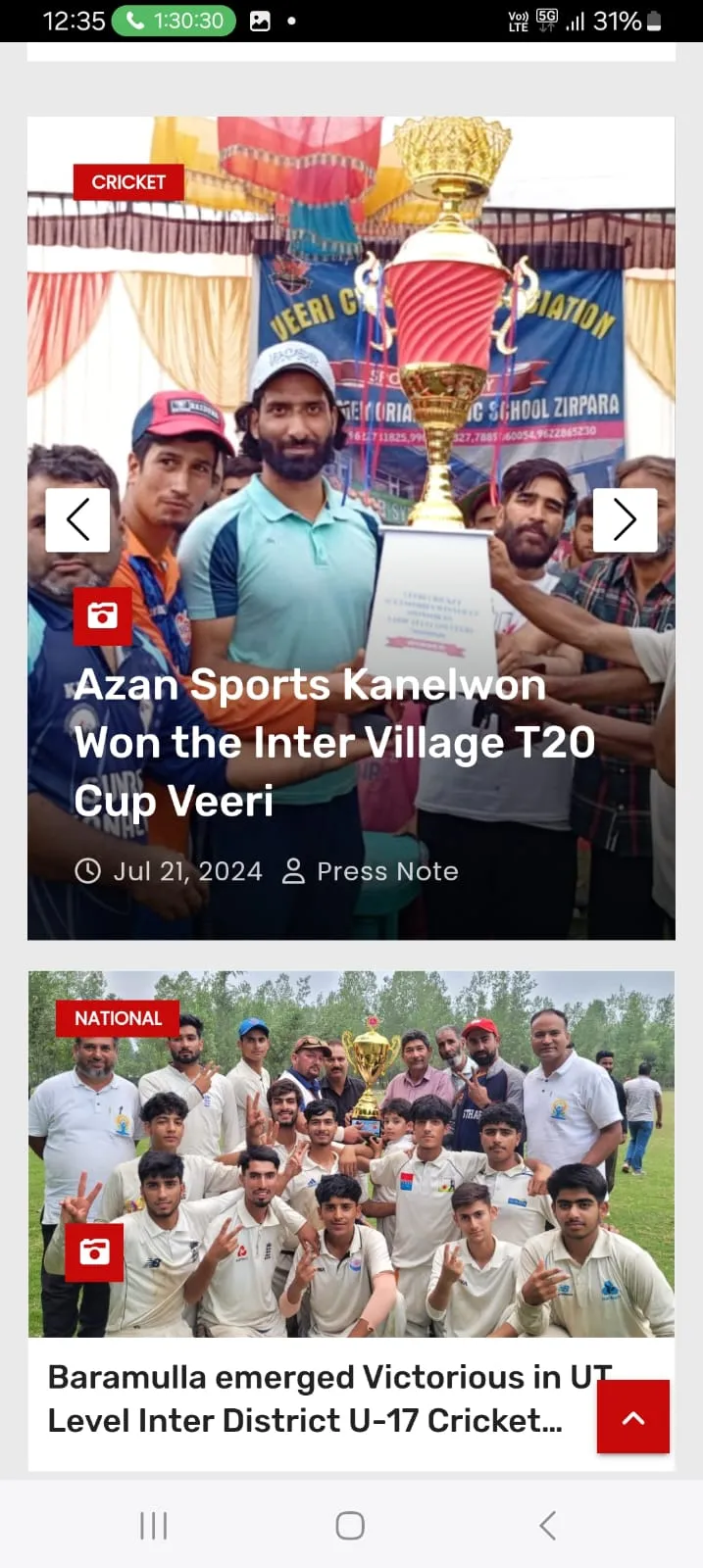The width and height of the screenshot is (703, 1568).
Task: Open the Azan Sports Kanelwon article headline
Action: (333, 742)
